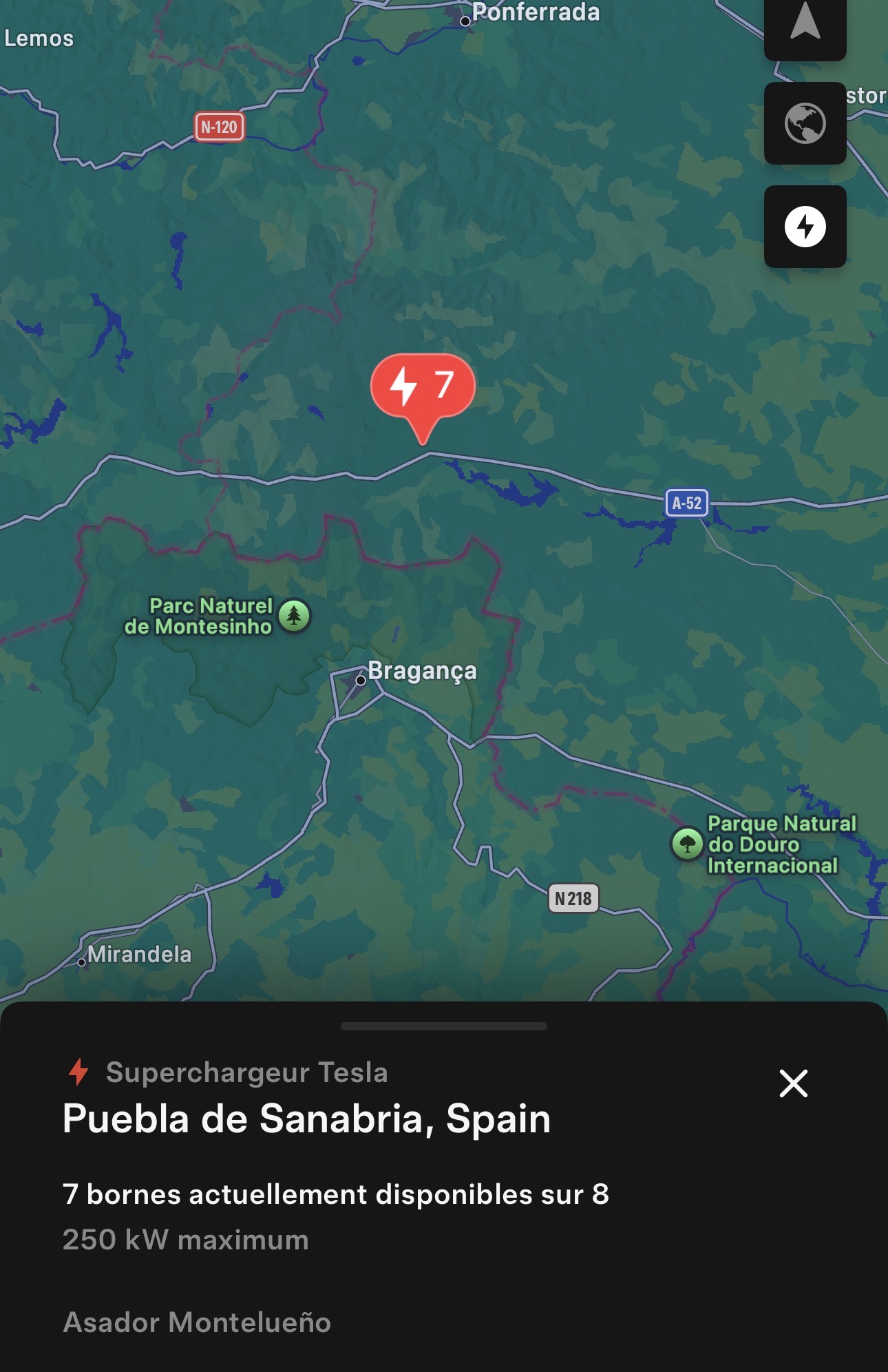Image resolution: width=888 pixels, height=1372 pixels.
Task: Expand the panel using the grab handle
Action: tap(444, 1026)
